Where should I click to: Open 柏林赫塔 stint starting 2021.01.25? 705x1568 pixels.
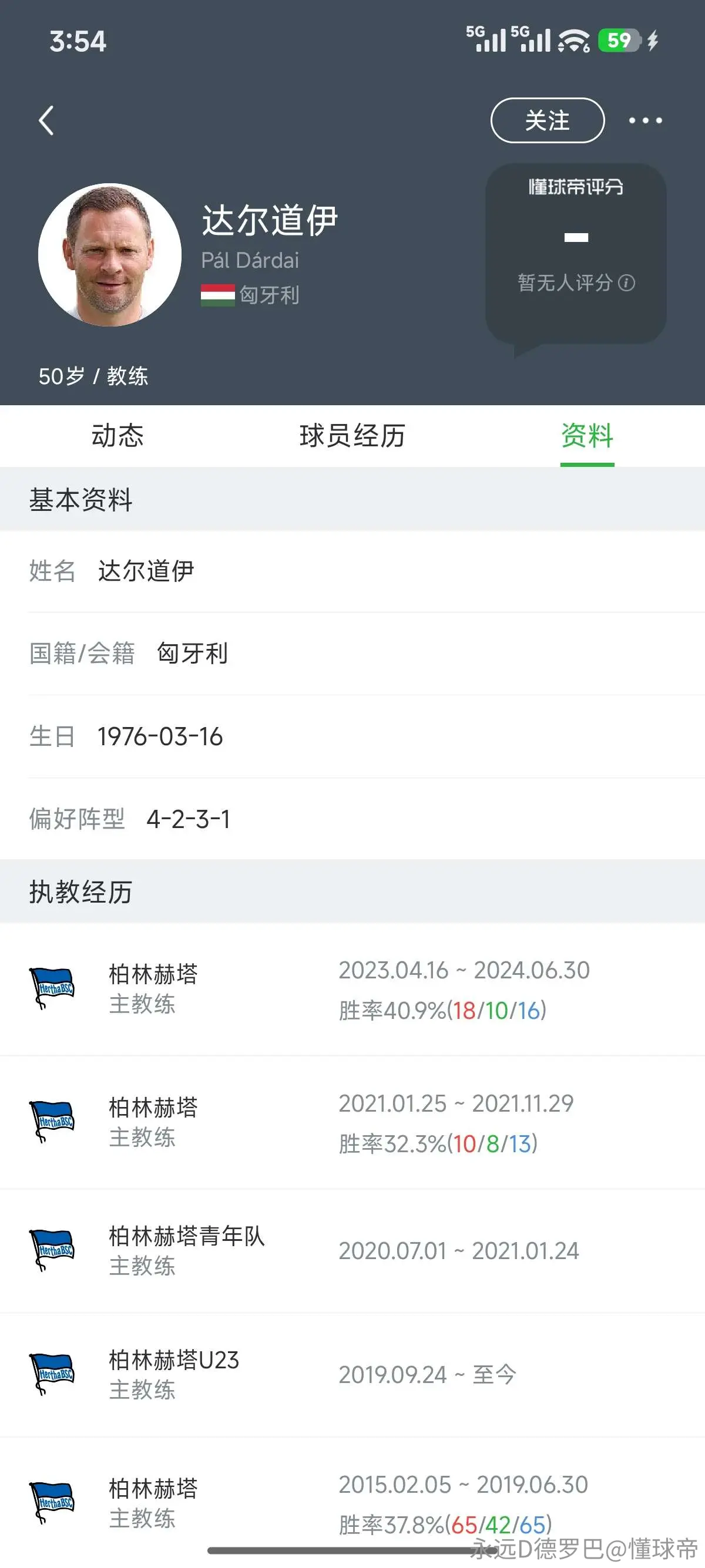pyautogui.click(x=352, y=1123)
